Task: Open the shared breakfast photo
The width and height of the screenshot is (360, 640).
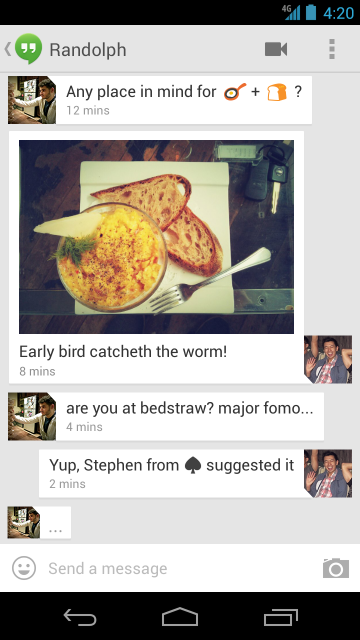Action: point(156,237)
